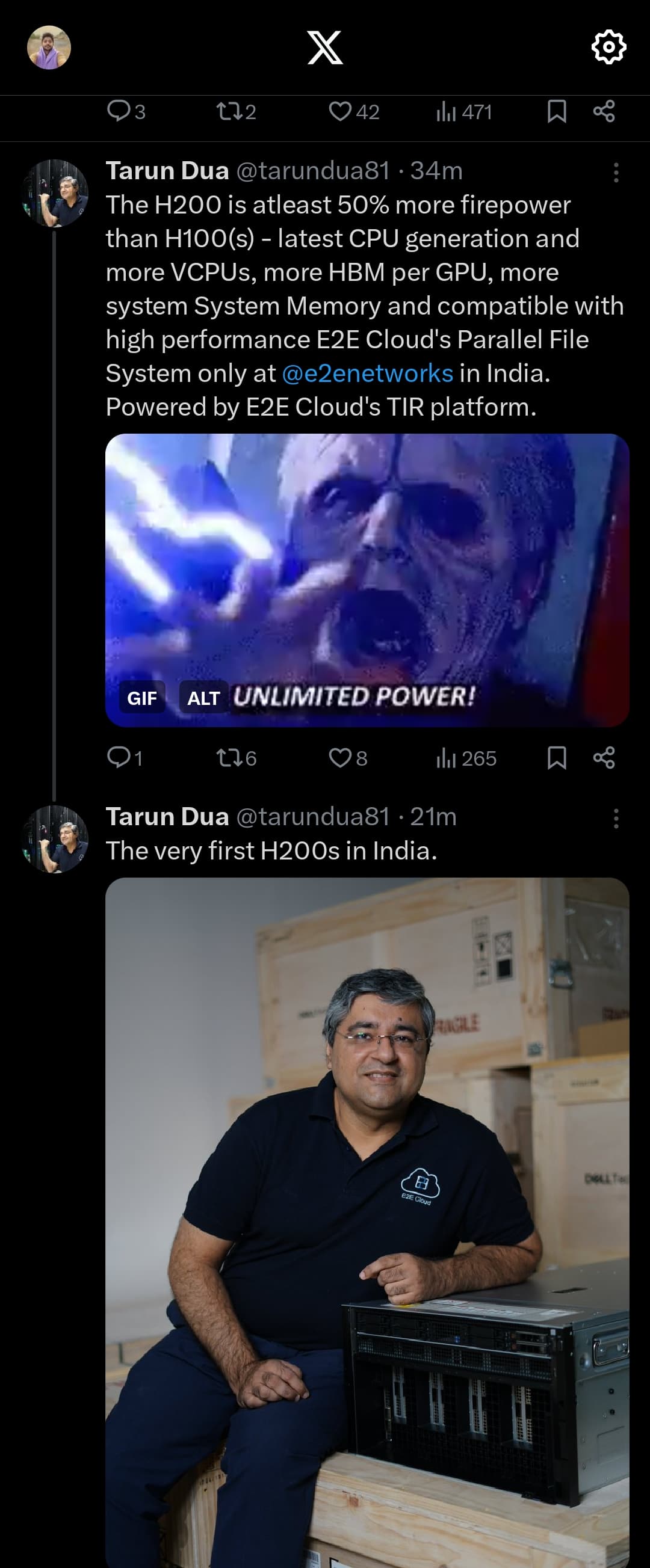Open Tarun Dua's avatar on 21m post
Viewport: 650px width, 1568px height.
pyautogui.click(x=55, y=840)
